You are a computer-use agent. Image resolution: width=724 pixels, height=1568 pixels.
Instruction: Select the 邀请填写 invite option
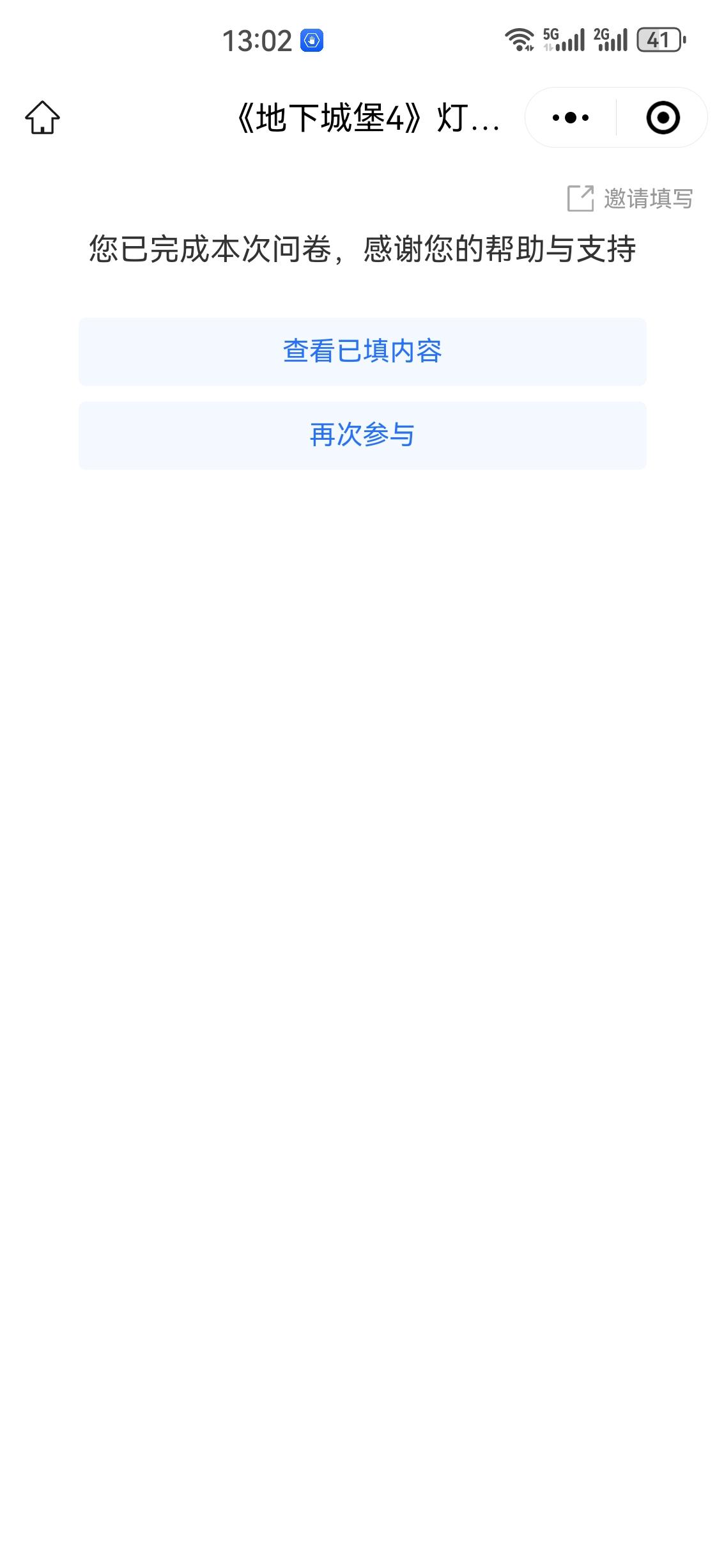coord(647,199)
